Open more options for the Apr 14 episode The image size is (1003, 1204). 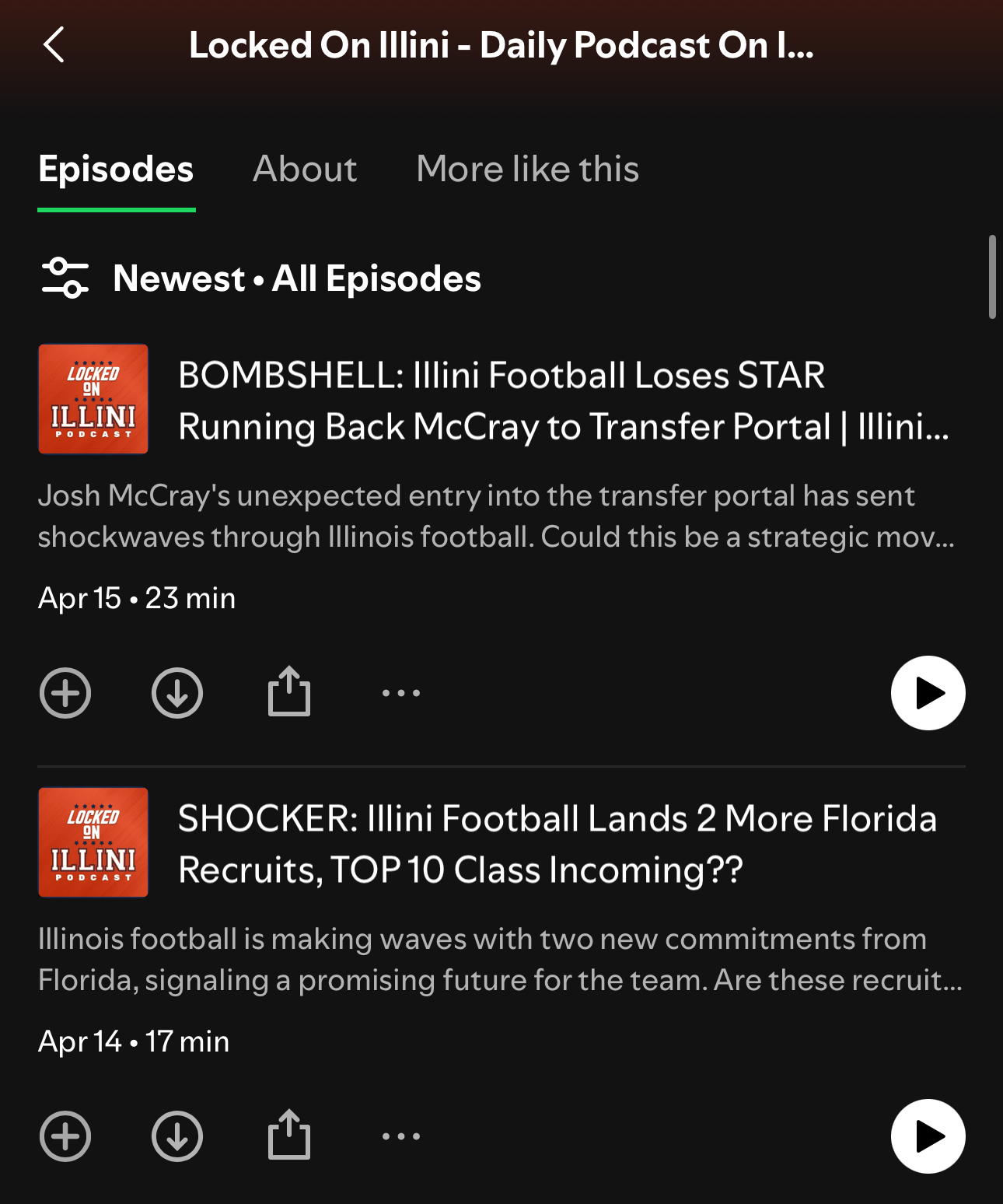401,1136
